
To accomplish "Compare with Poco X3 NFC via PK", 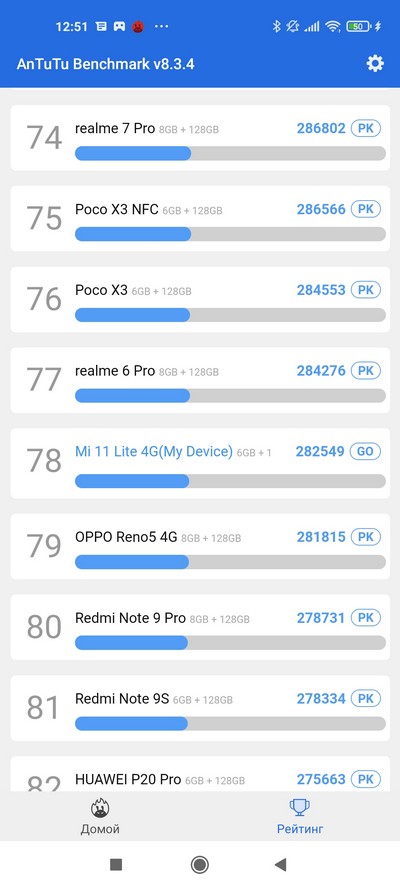I will [365, 209].
